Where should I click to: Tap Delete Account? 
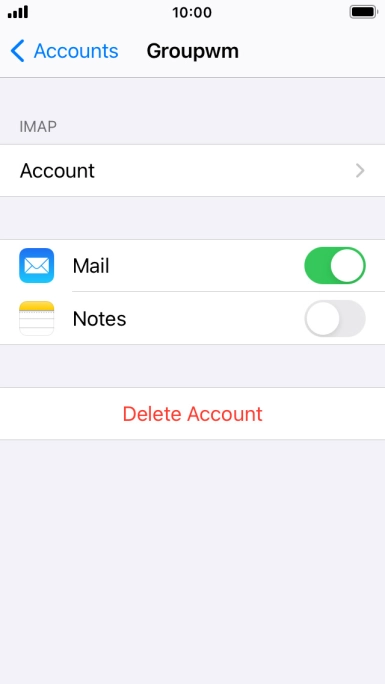pyautogui.click(x=192, y=414)
